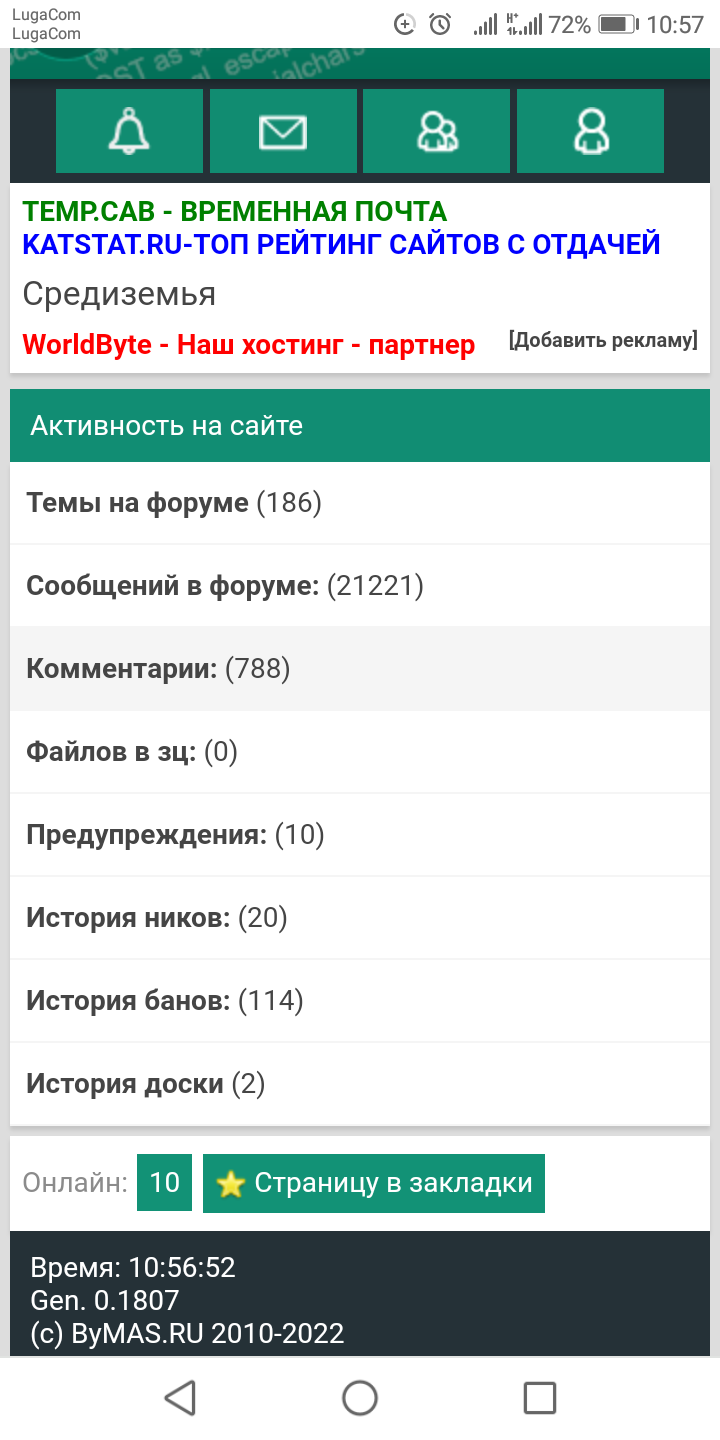720x1440 pixels.
Task: Open the friends group icon
Action: click(436, 131)
